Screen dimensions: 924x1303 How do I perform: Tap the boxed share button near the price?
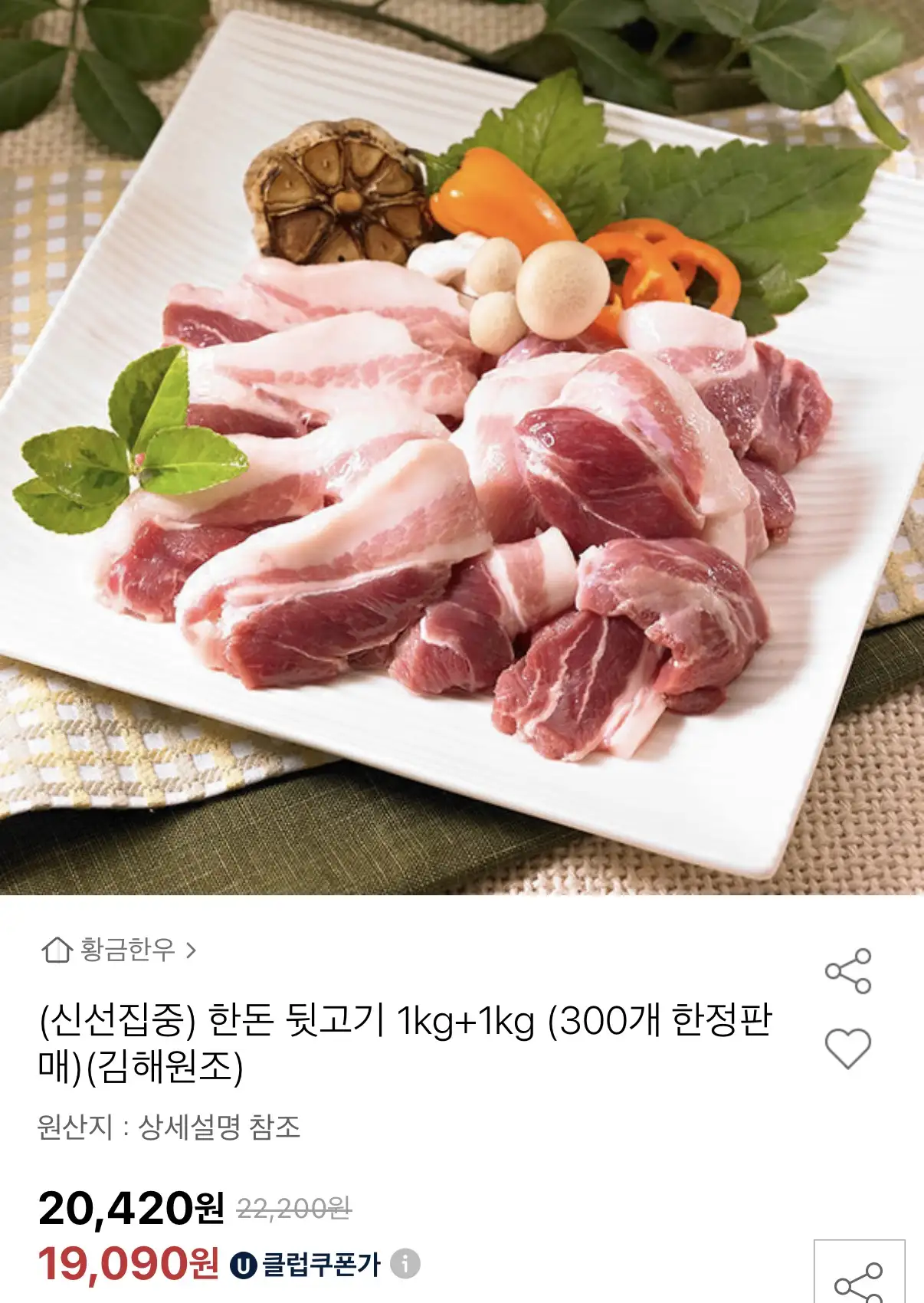(x=859, y=1276)
